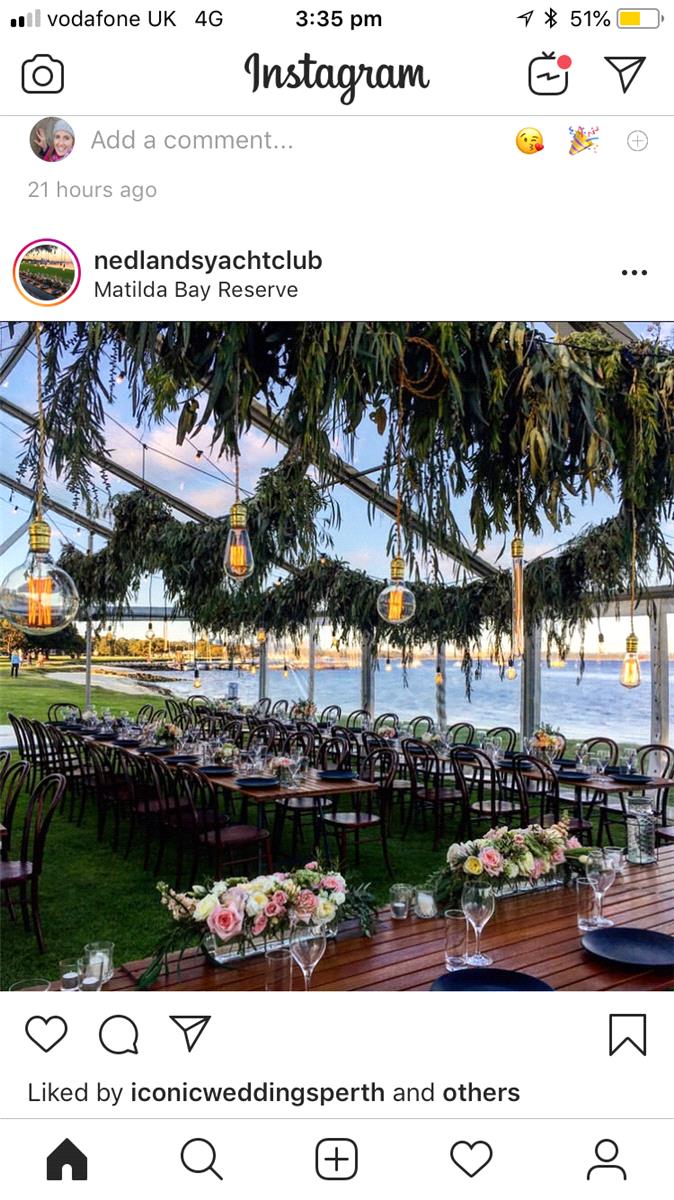Screen dimensions: 674x1200
Task: Open the Activity heart tab
Action: coord(471,1160)
